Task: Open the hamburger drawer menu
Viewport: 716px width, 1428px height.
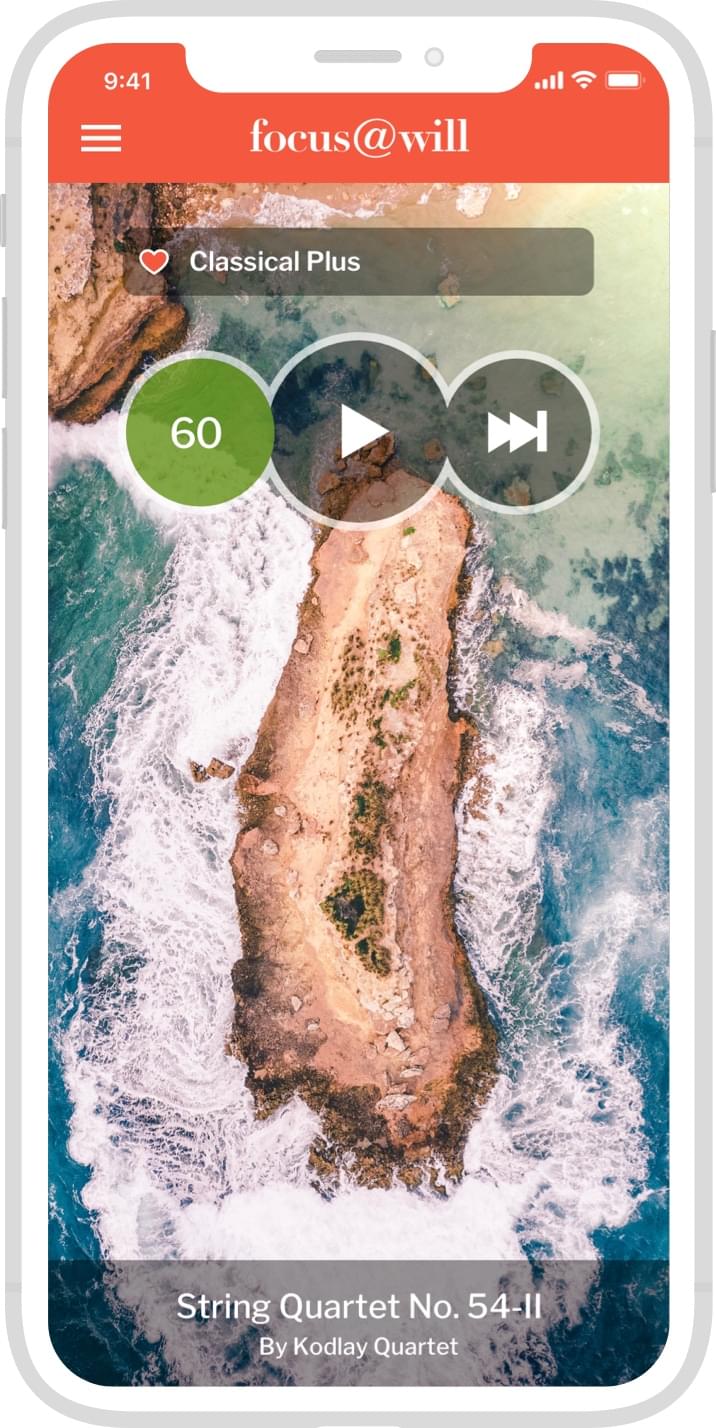Action: [101, 138]
